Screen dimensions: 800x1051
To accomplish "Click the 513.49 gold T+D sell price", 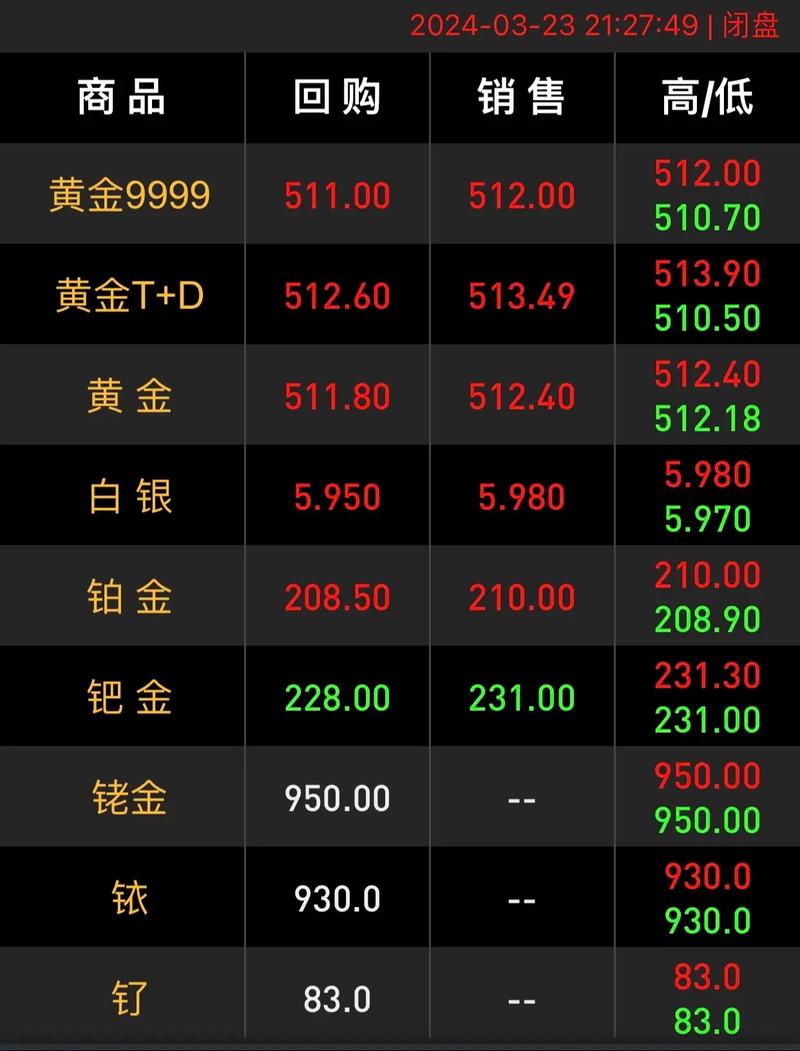I will coord(520,295).
